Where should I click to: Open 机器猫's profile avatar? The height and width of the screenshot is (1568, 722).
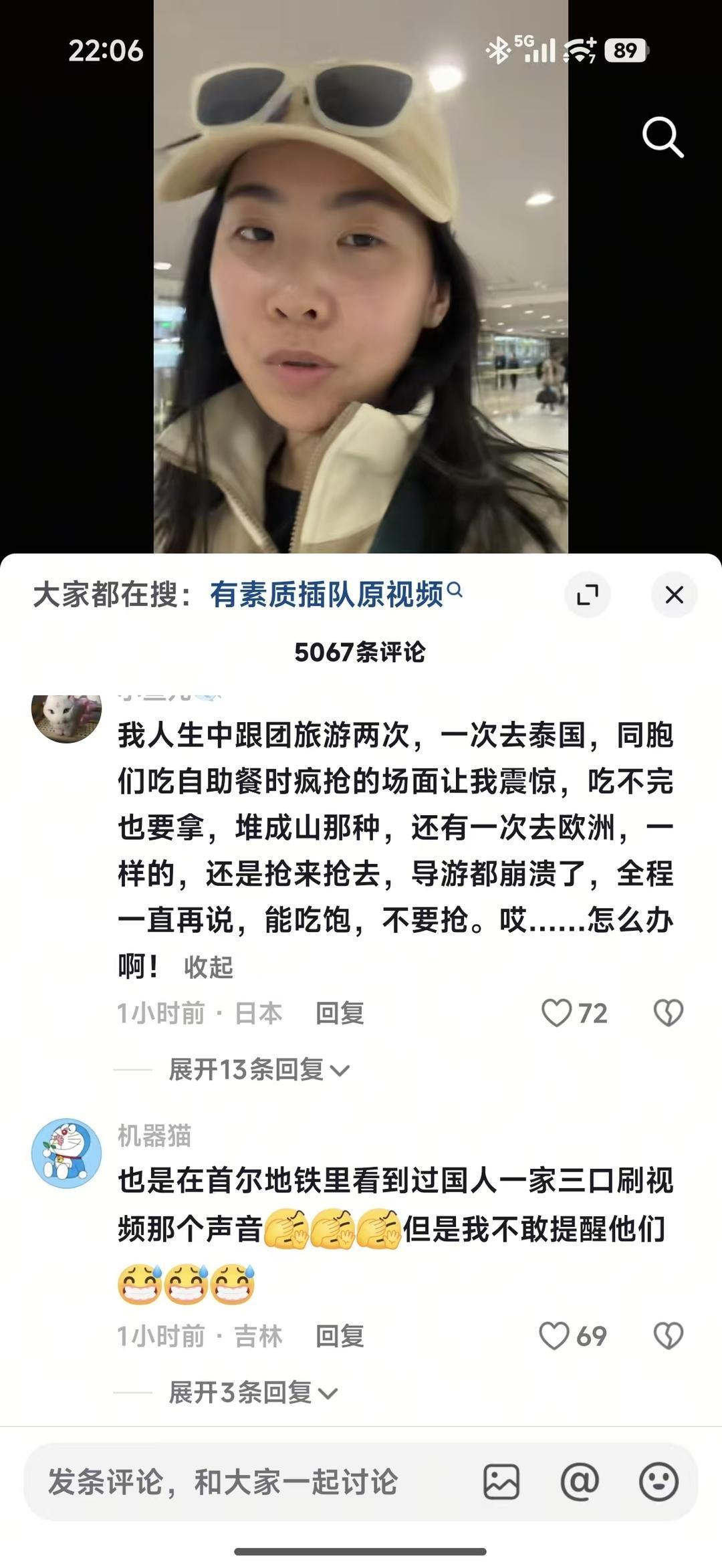66,1153
